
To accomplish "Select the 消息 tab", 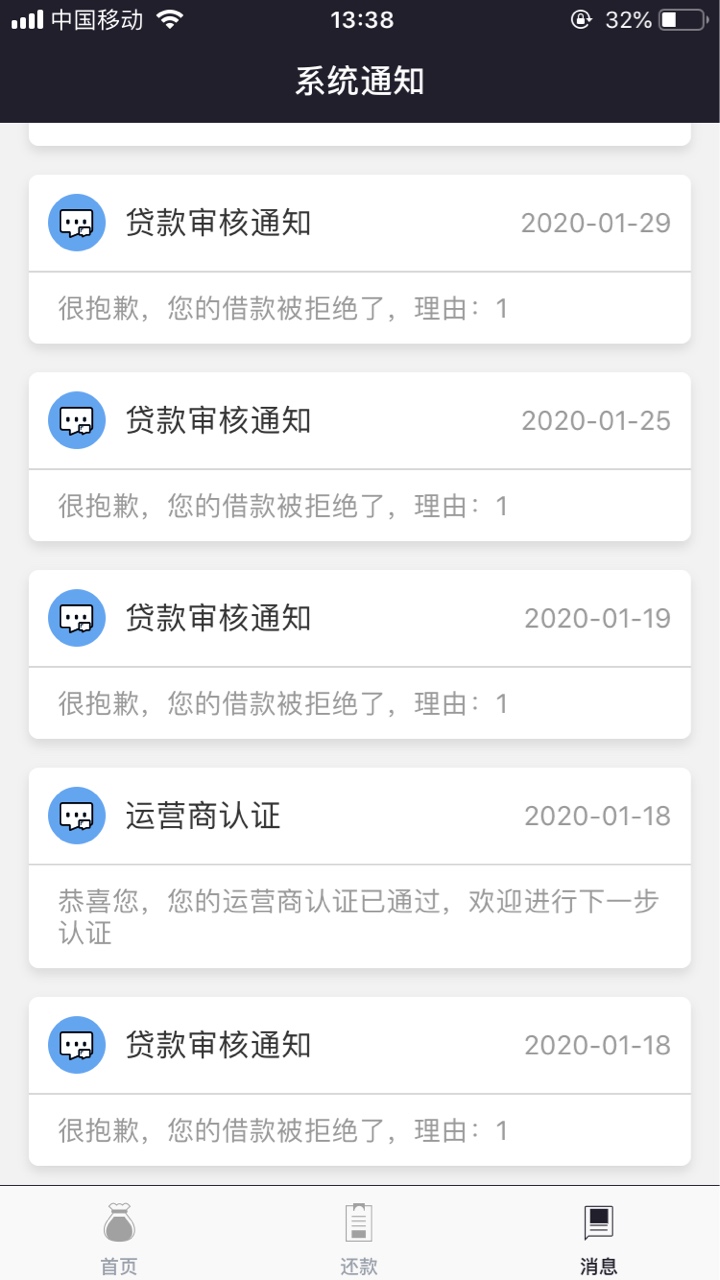I will pyautogui.click(x=599, y=1238).
